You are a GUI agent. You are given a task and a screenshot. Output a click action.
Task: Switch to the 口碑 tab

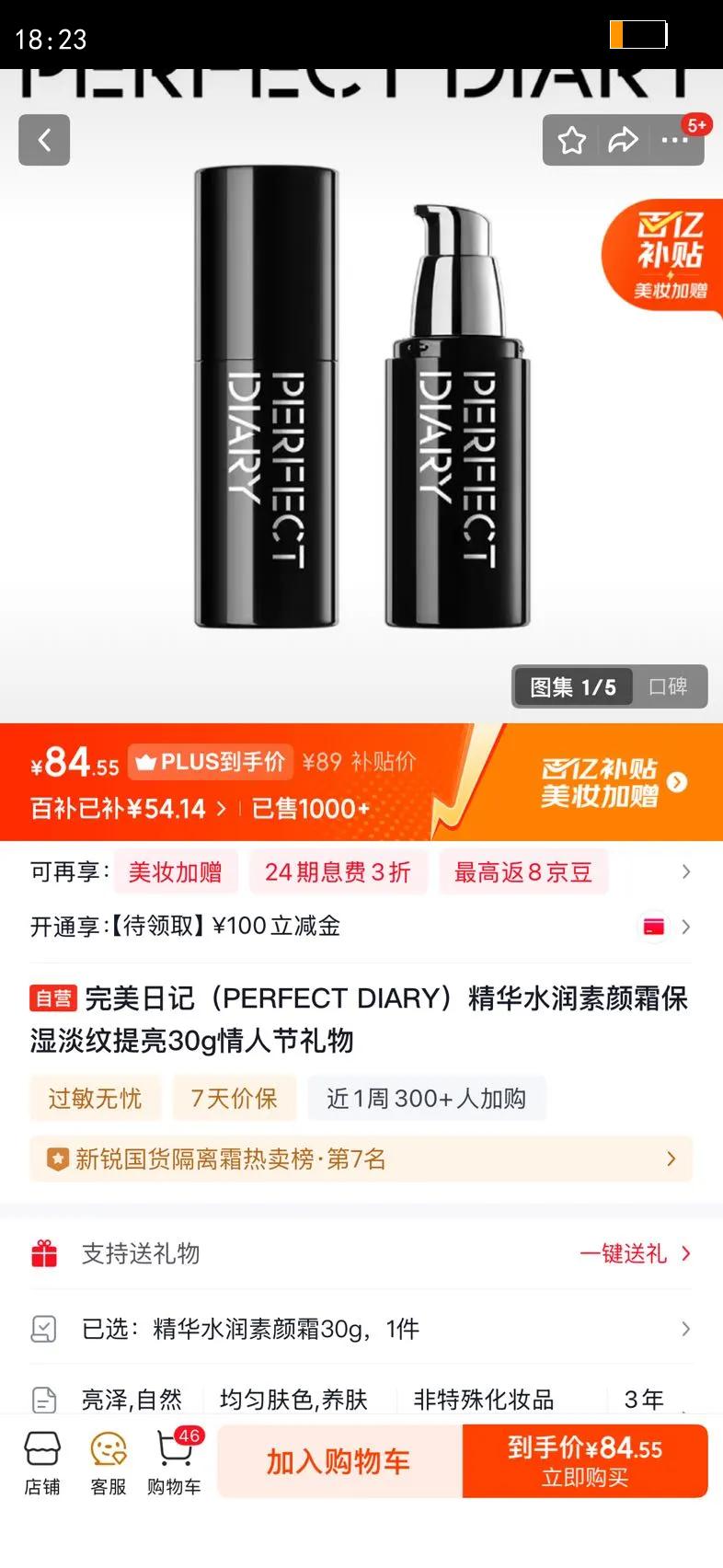(668, 686)
